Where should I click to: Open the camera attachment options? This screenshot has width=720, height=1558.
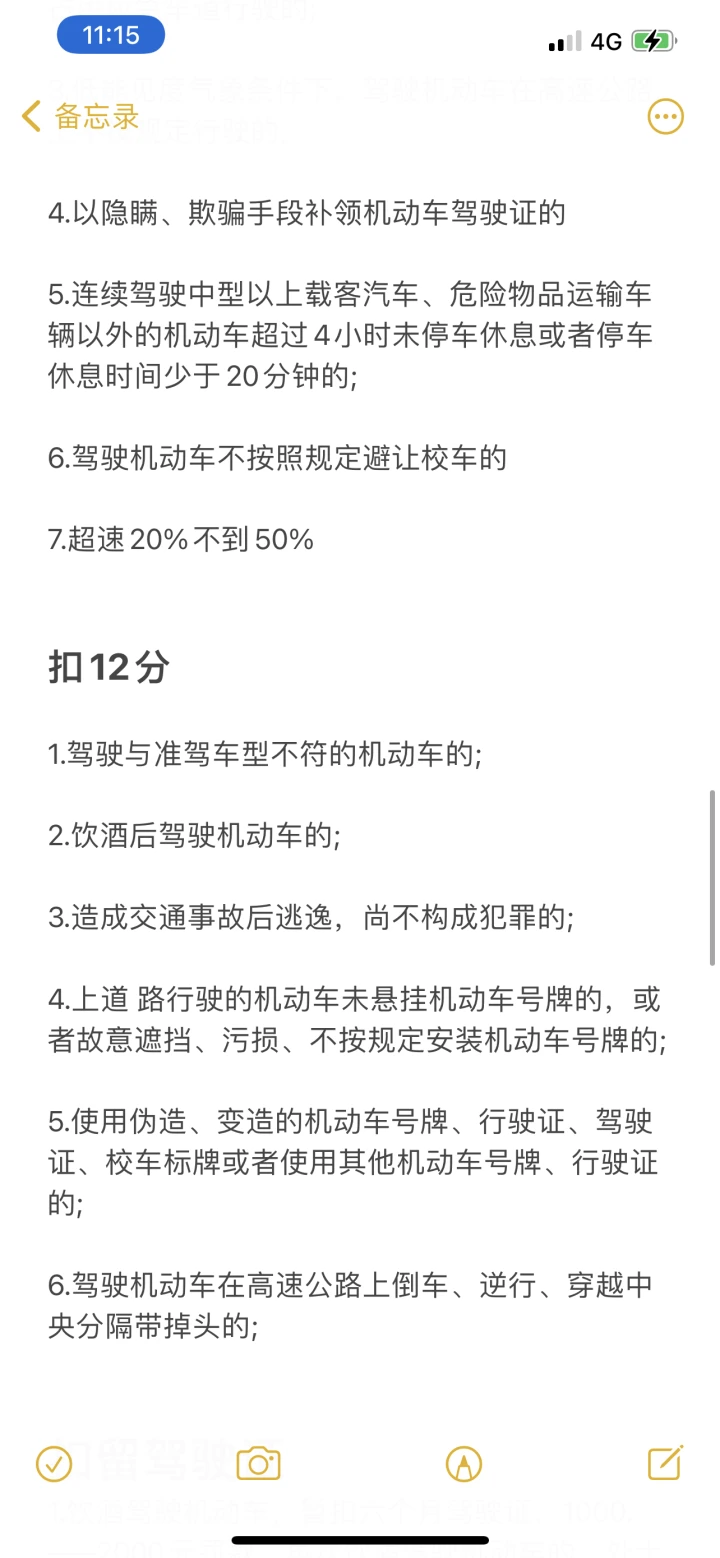[x=258, y=1464]
